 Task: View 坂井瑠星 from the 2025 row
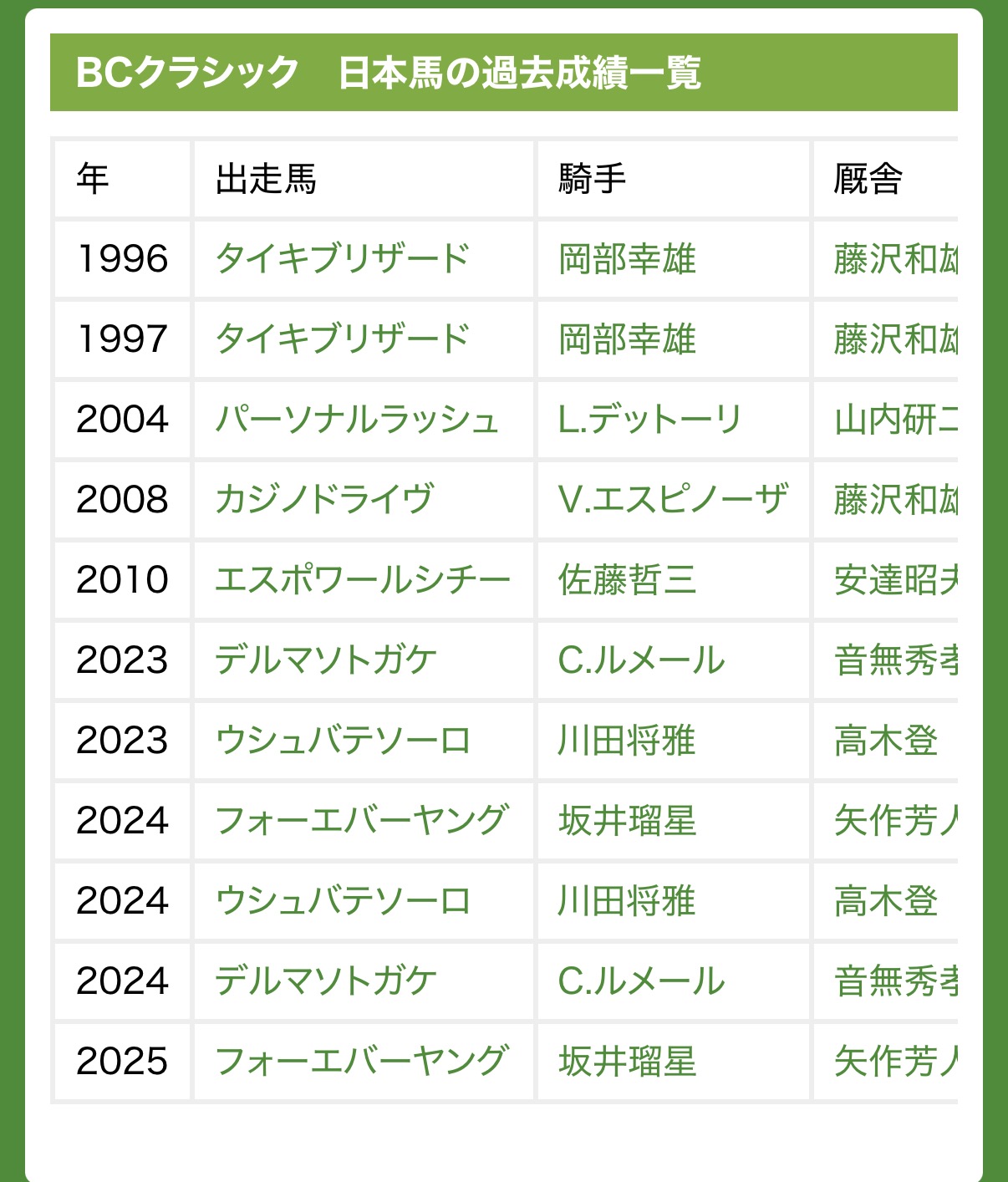click(x=627, y=1061)
